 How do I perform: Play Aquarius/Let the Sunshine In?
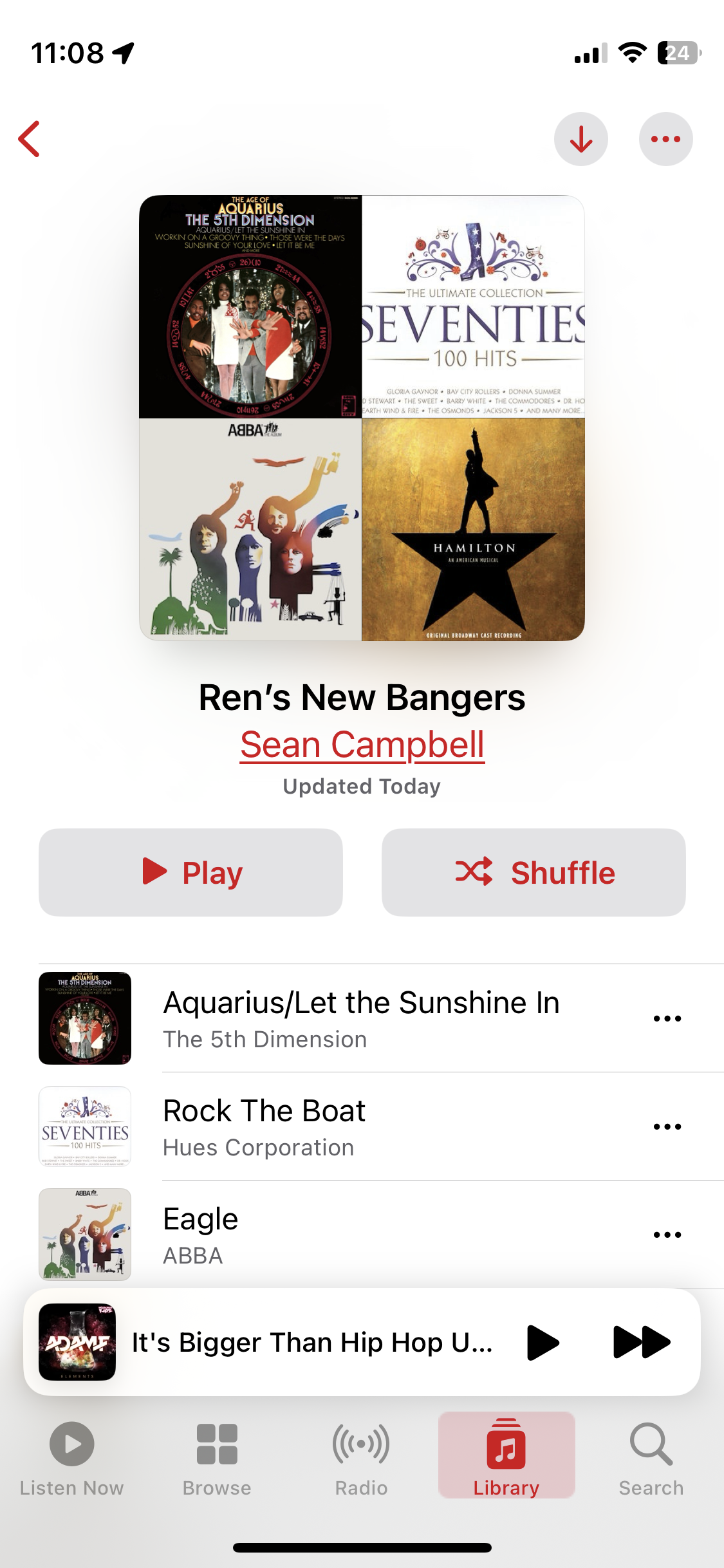(360, 1018)
